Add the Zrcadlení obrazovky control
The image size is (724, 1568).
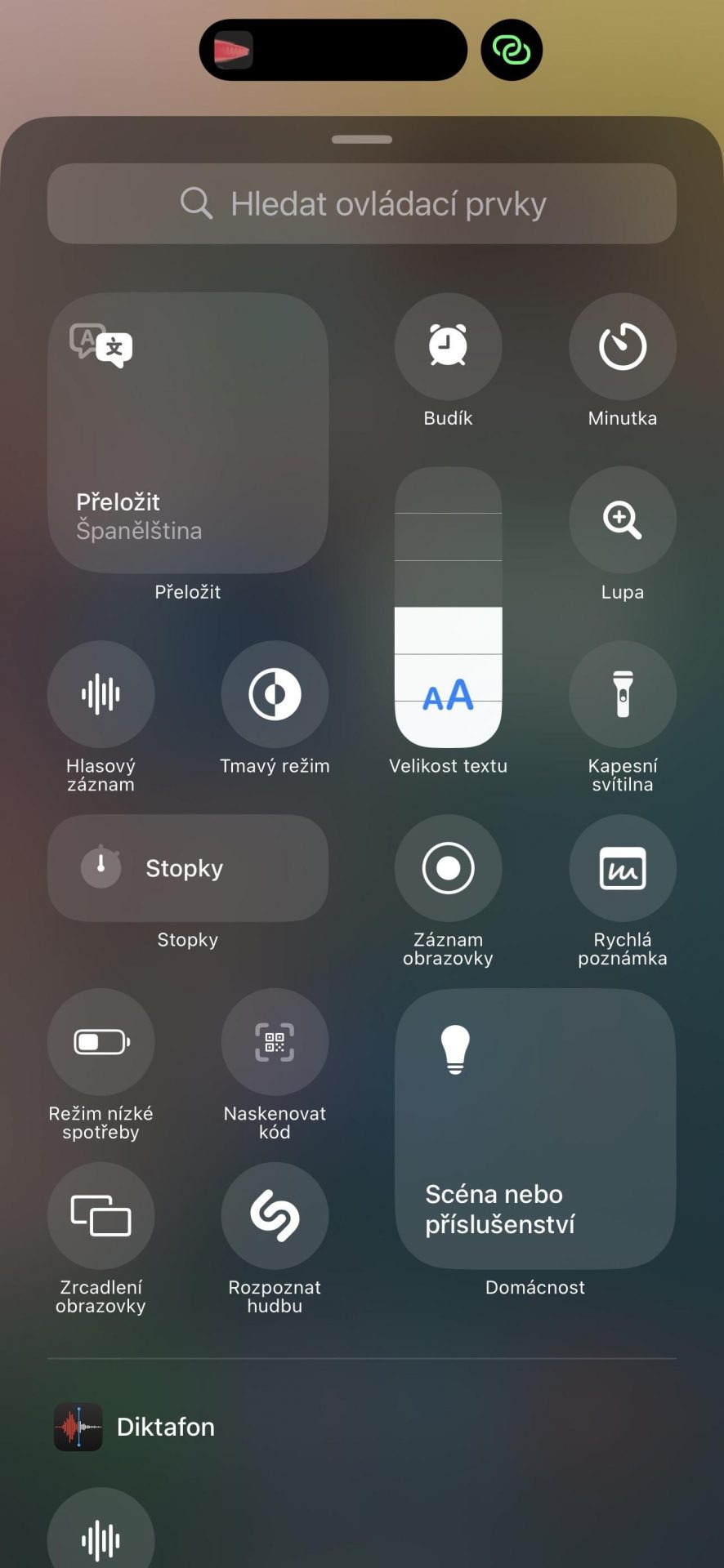tap(101, 1216)
